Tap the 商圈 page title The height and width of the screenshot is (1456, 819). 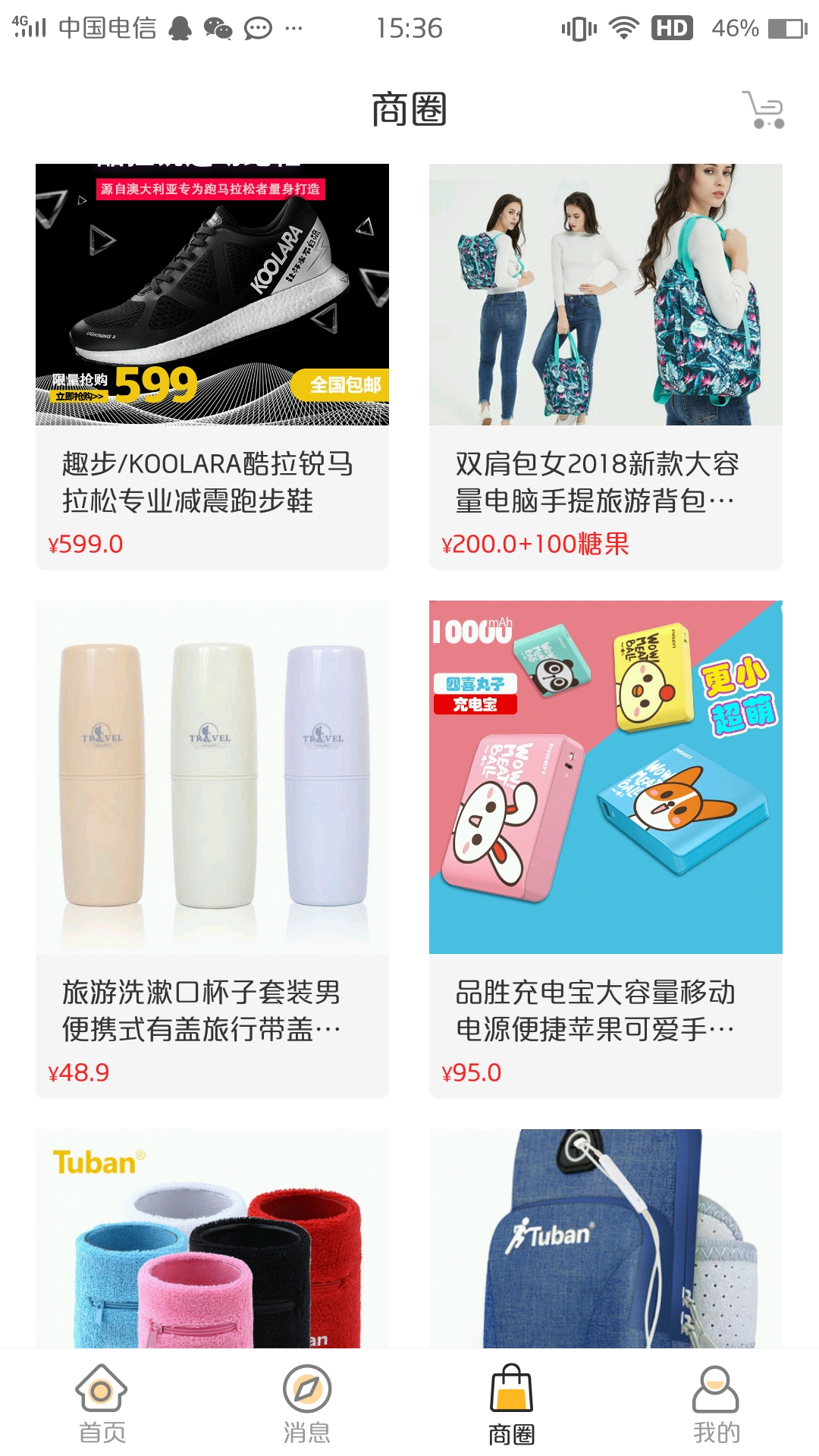coord(409,108)
